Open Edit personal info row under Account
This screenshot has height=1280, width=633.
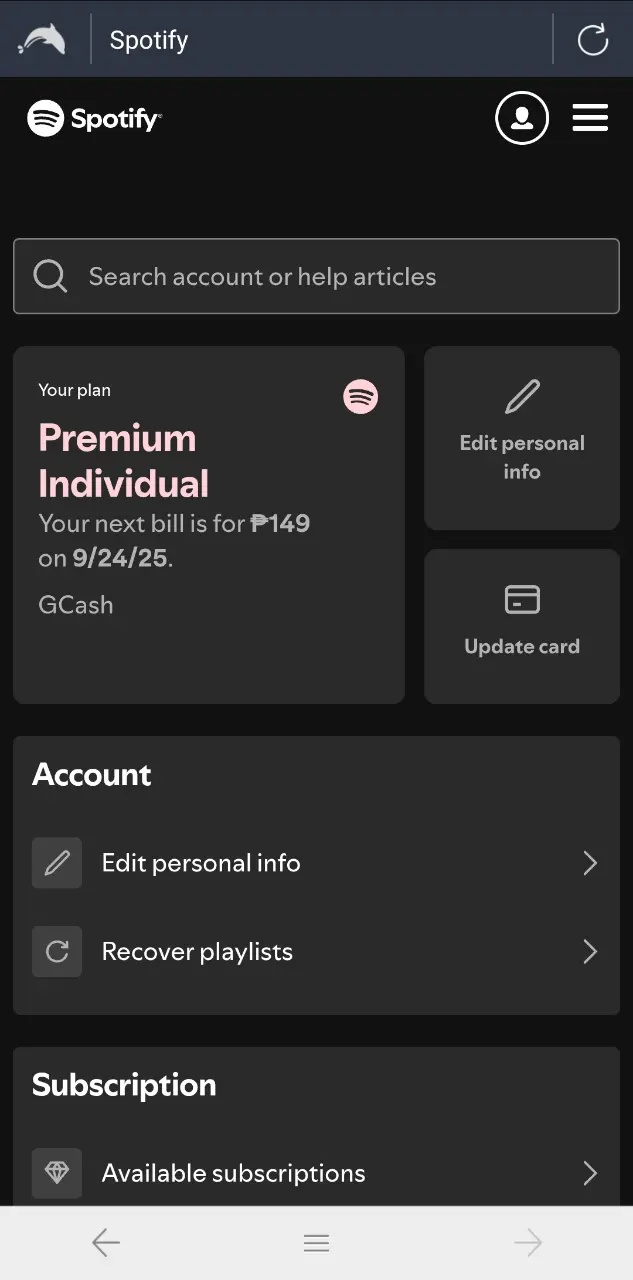tap(316, 863)
